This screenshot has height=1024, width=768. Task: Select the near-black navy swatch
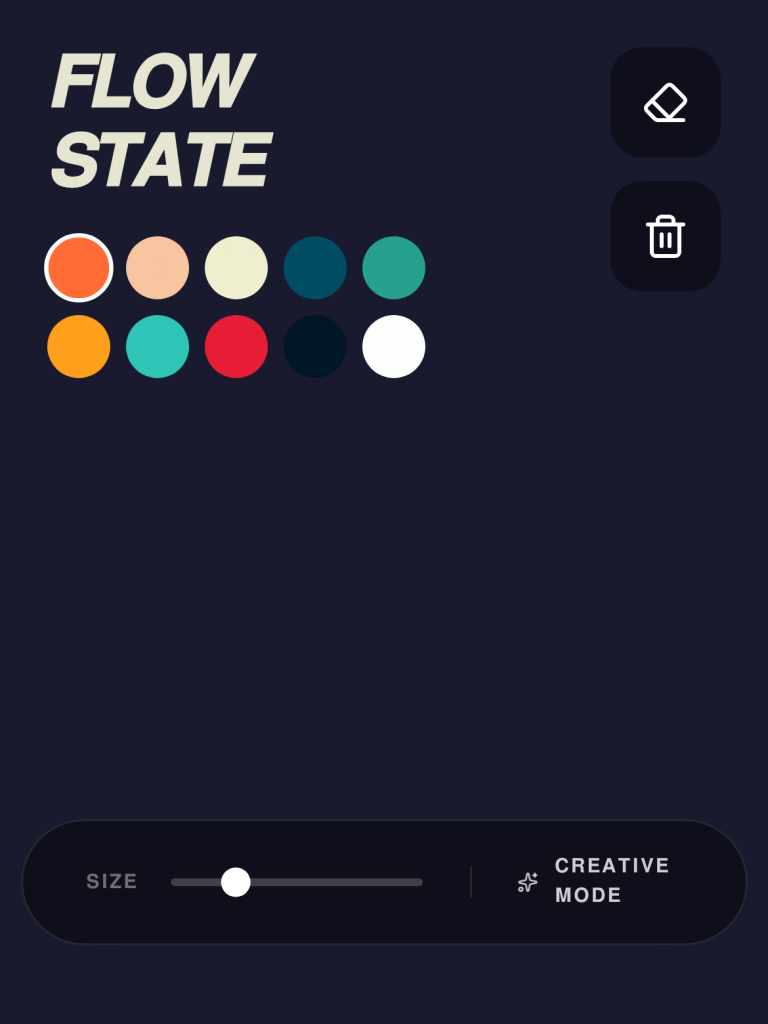(x=315, y=346)
